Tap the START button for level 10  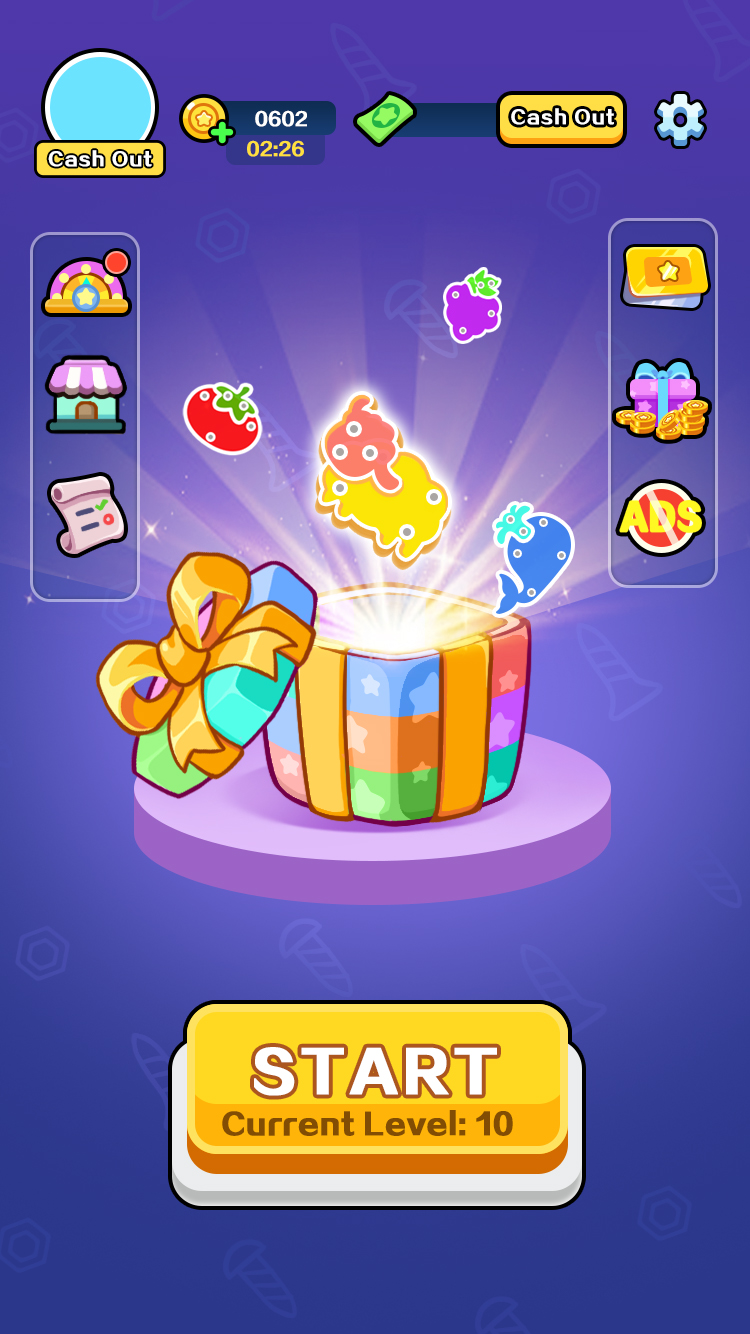[376, 1088]
